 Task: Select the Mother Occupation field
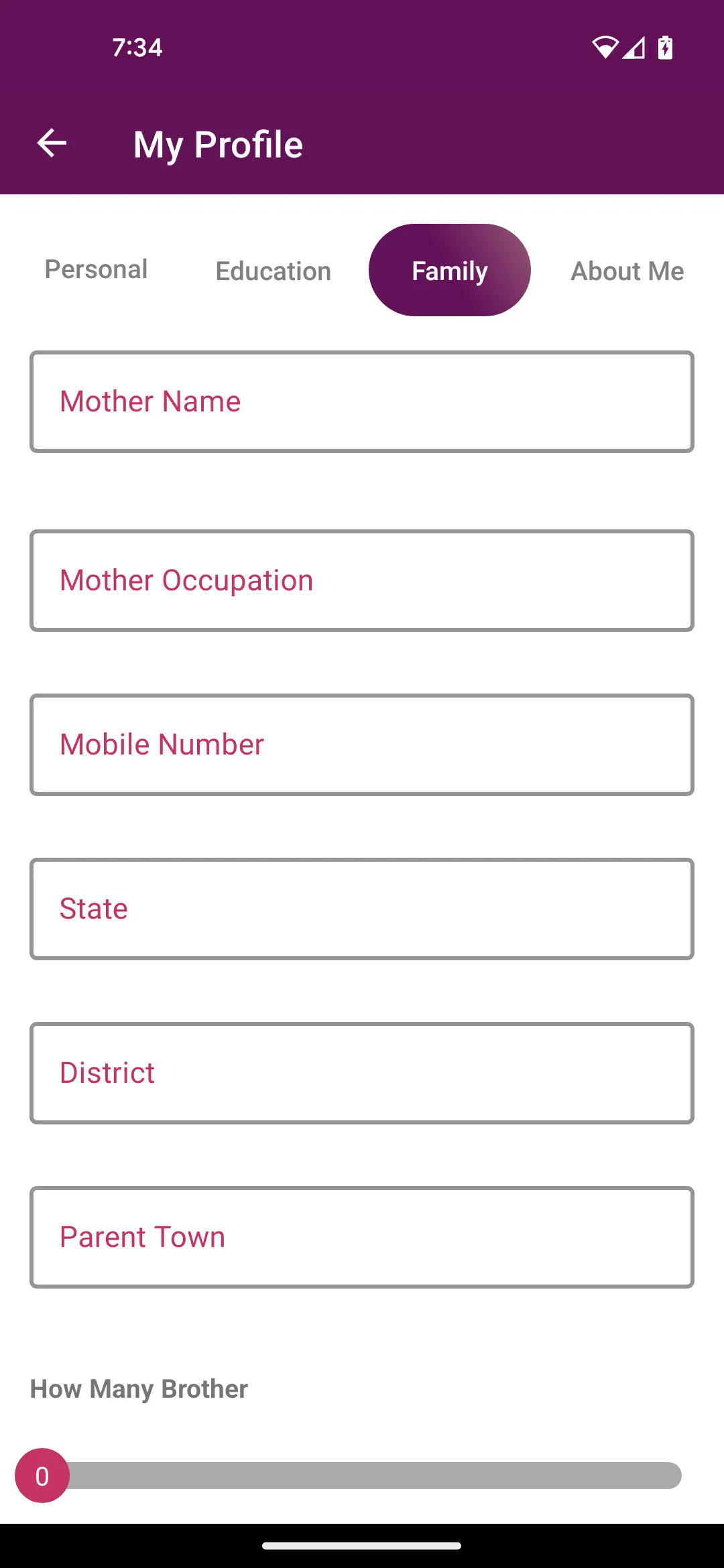[x=362, y=580]
